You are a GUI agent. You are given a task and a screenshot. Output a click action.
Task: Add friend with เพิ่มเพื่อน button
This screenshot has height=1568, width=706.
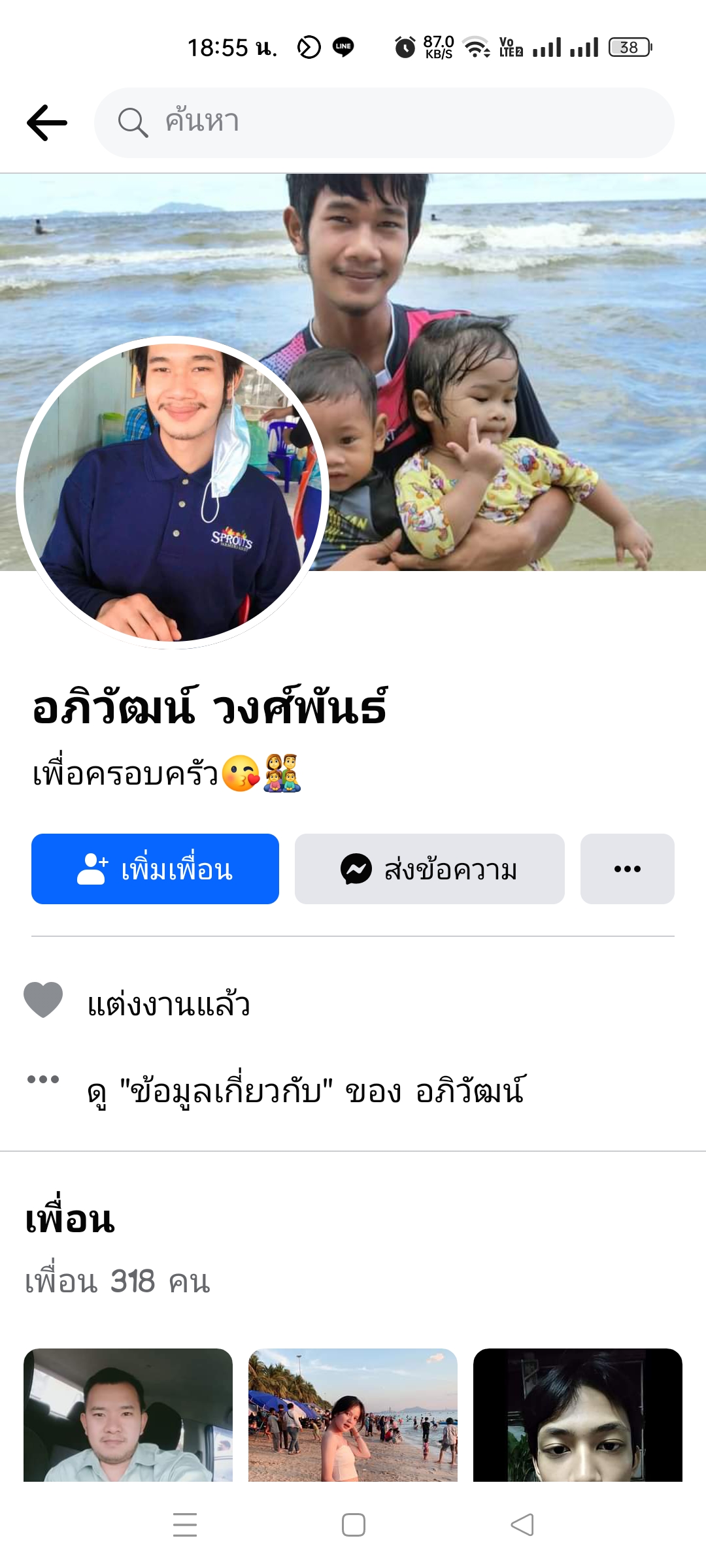(156, 869)
